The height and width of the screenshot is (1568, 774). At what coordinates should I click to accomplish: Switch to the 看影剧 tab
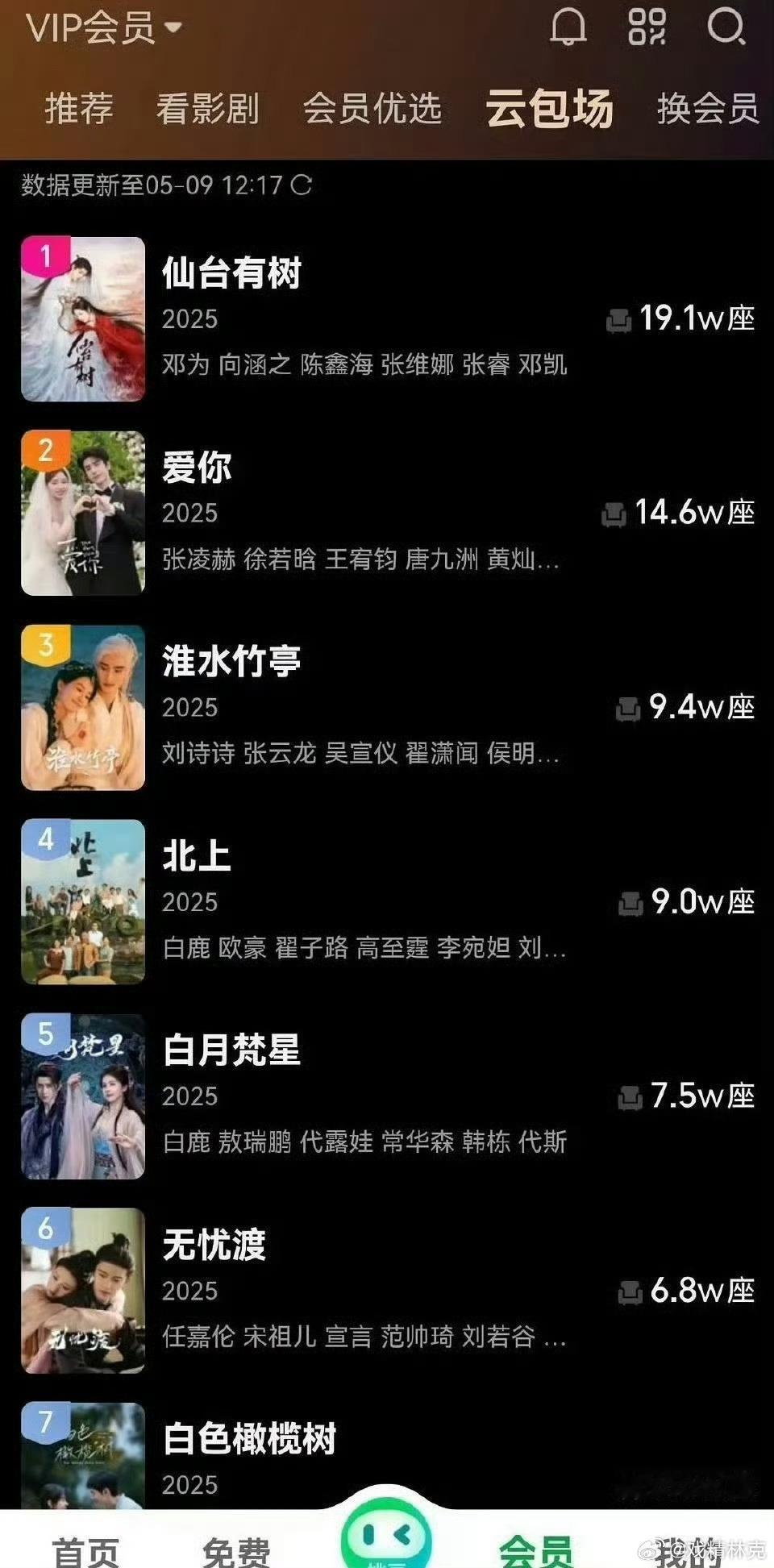coord(207,109)
